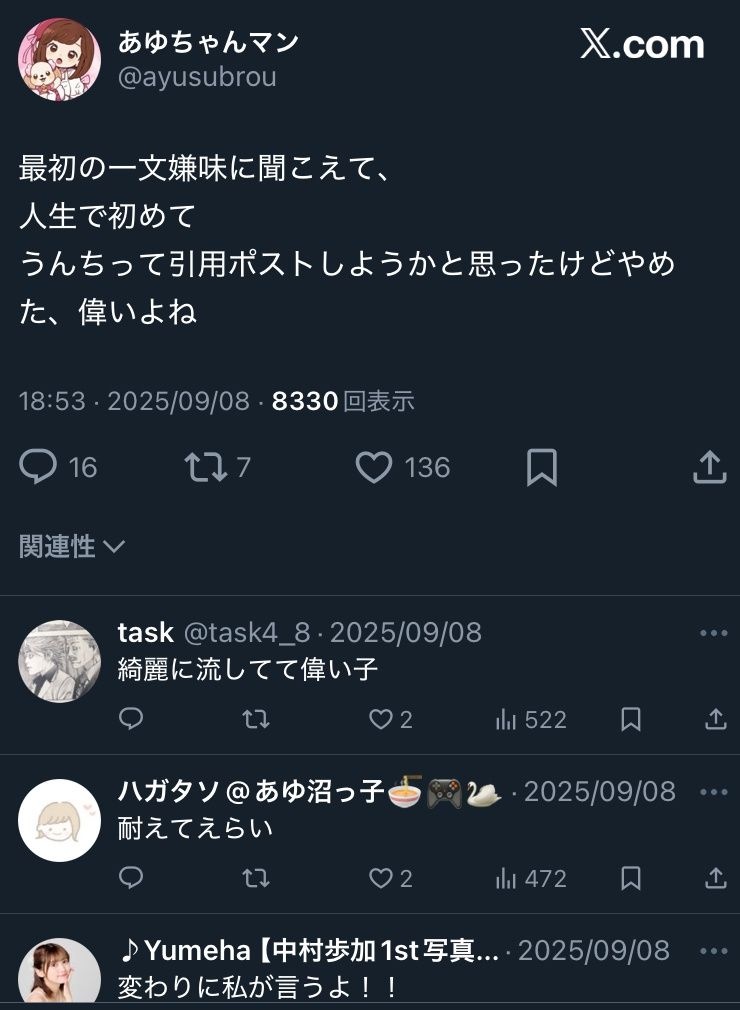Open overflow menu on task's reply
The height and width of the screenshot is (1010, 740).
[x=713, y=633]
